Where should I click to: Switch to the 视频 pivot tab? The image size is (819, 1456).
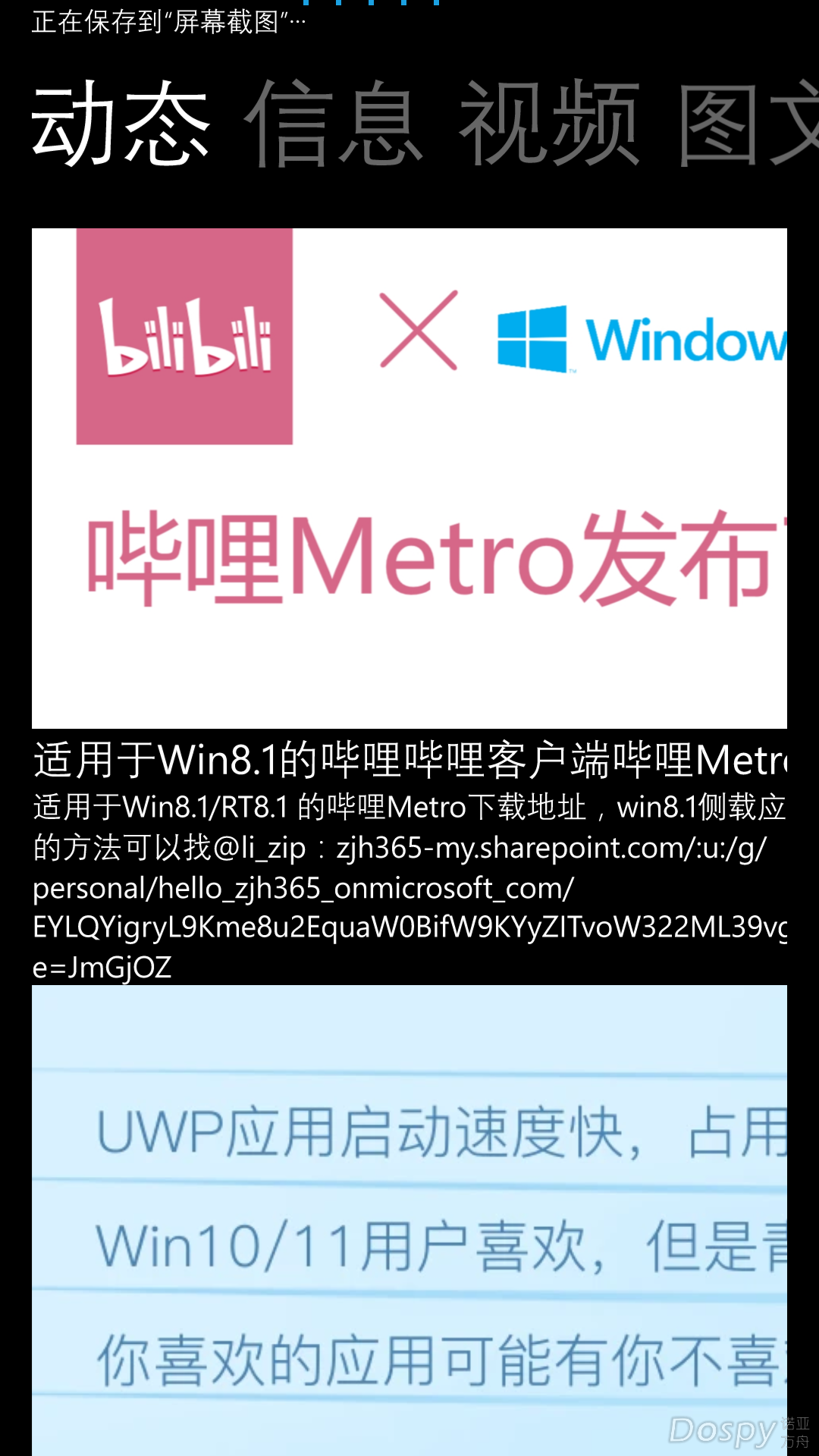coord(549,125)
